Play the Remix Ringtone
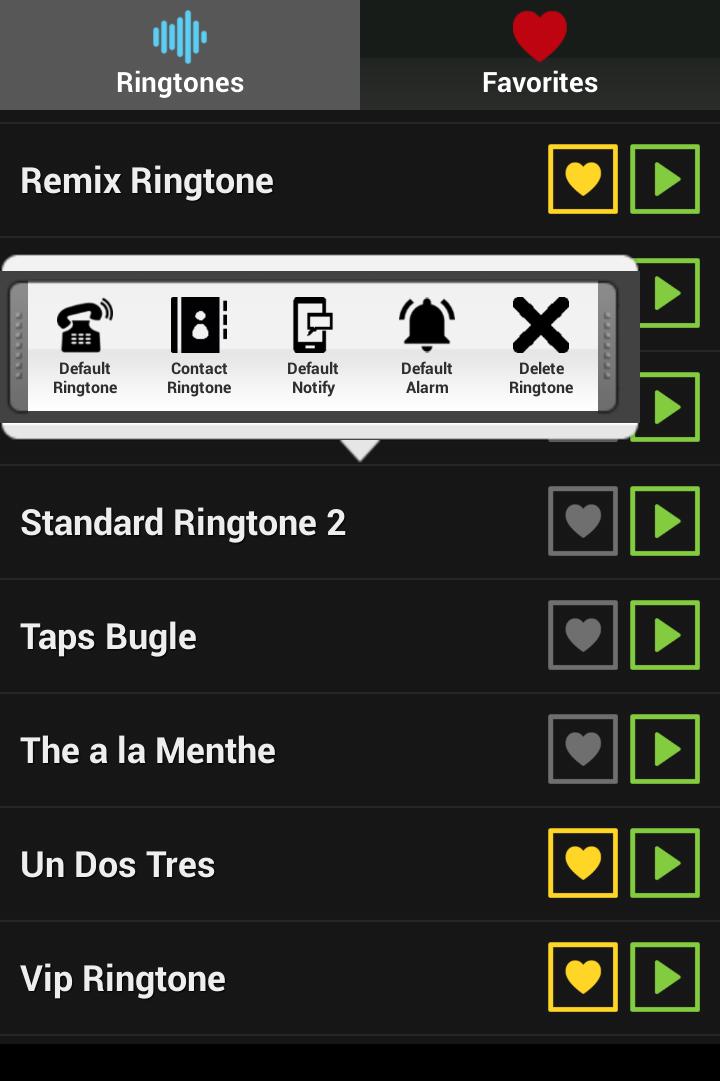Viewport: 720px width, 1081px height. (664, 180)
